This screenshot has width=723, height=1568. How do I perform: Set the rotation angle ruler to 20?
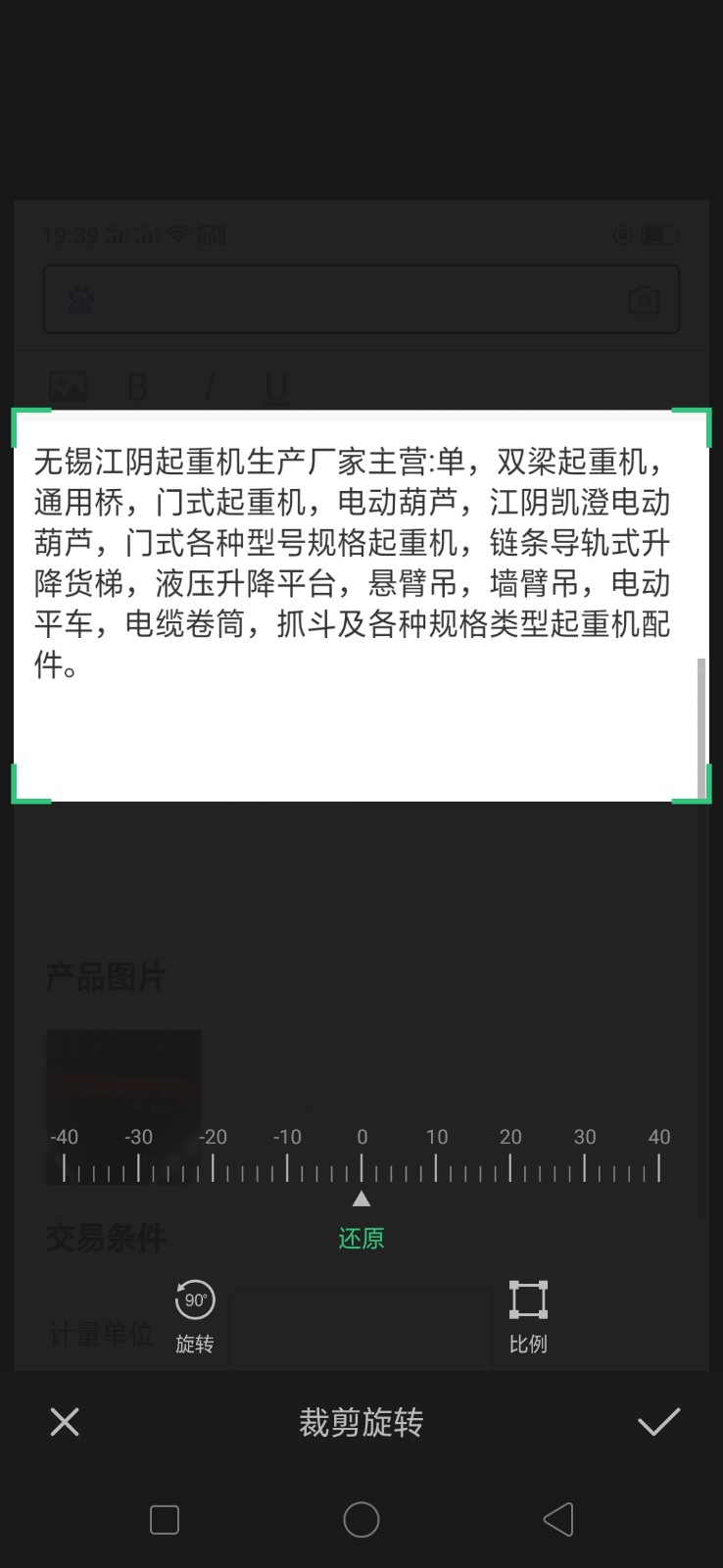[x=510, y=1166]
